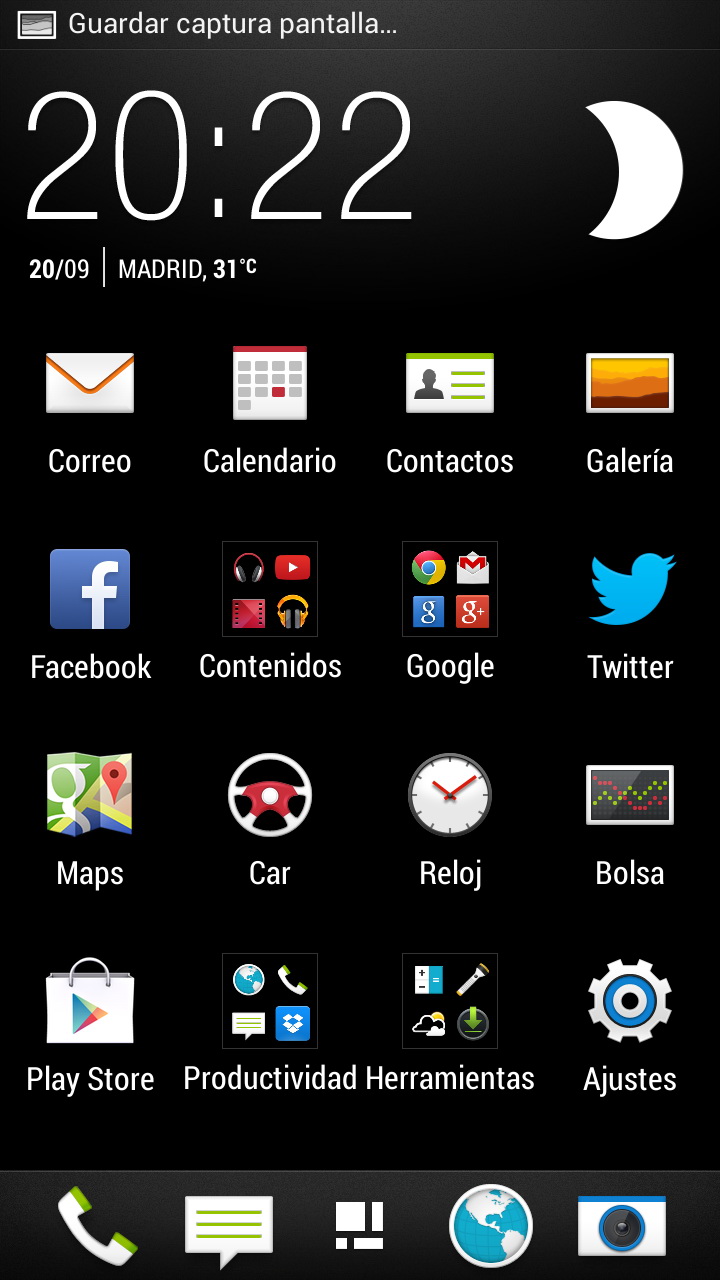The width and height of the screenshot is (720, 1280).
Task: Launch the Play Store
Action: (90, 1001)
